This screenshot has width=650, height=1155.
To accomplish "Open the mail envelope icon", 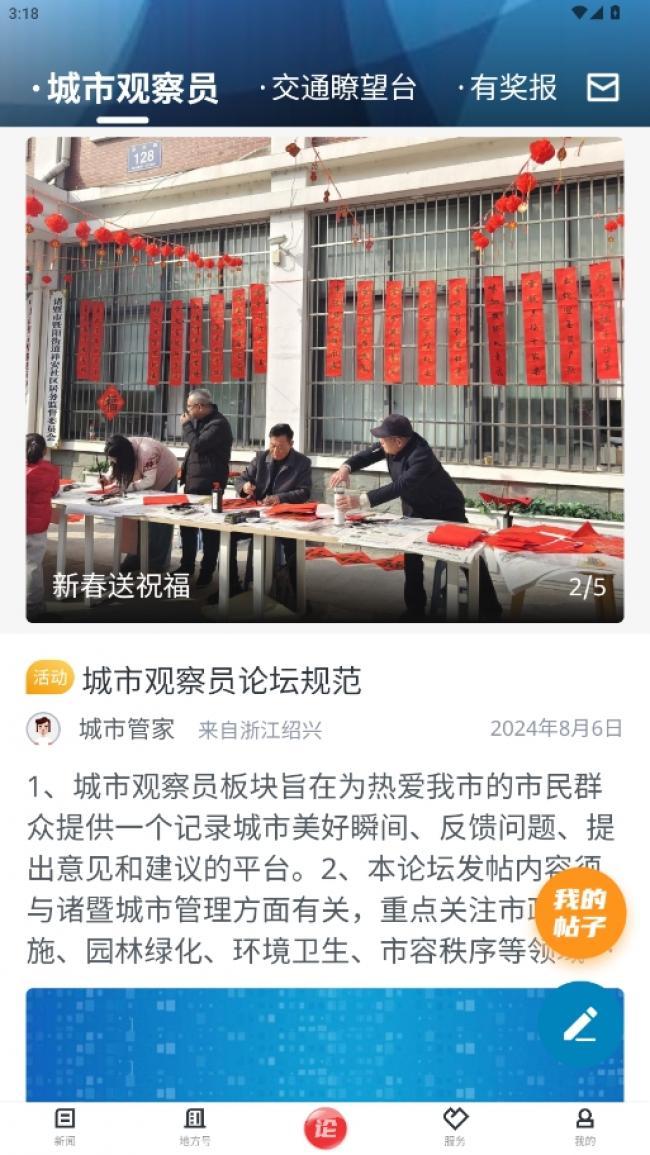I will [602, 88].
